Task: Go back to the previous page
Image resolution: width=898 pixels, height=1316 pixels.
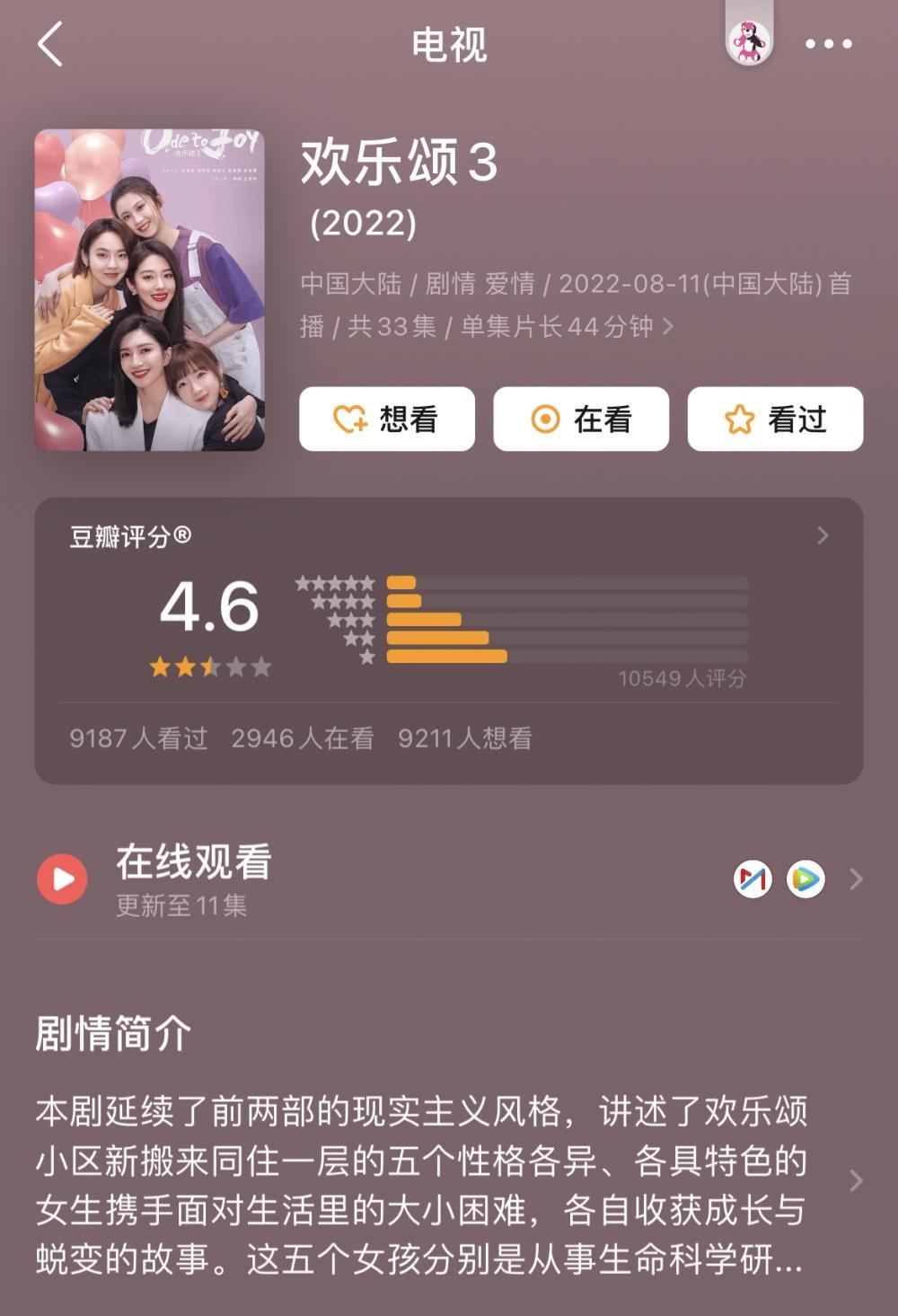Action: (x=51, y=44)
